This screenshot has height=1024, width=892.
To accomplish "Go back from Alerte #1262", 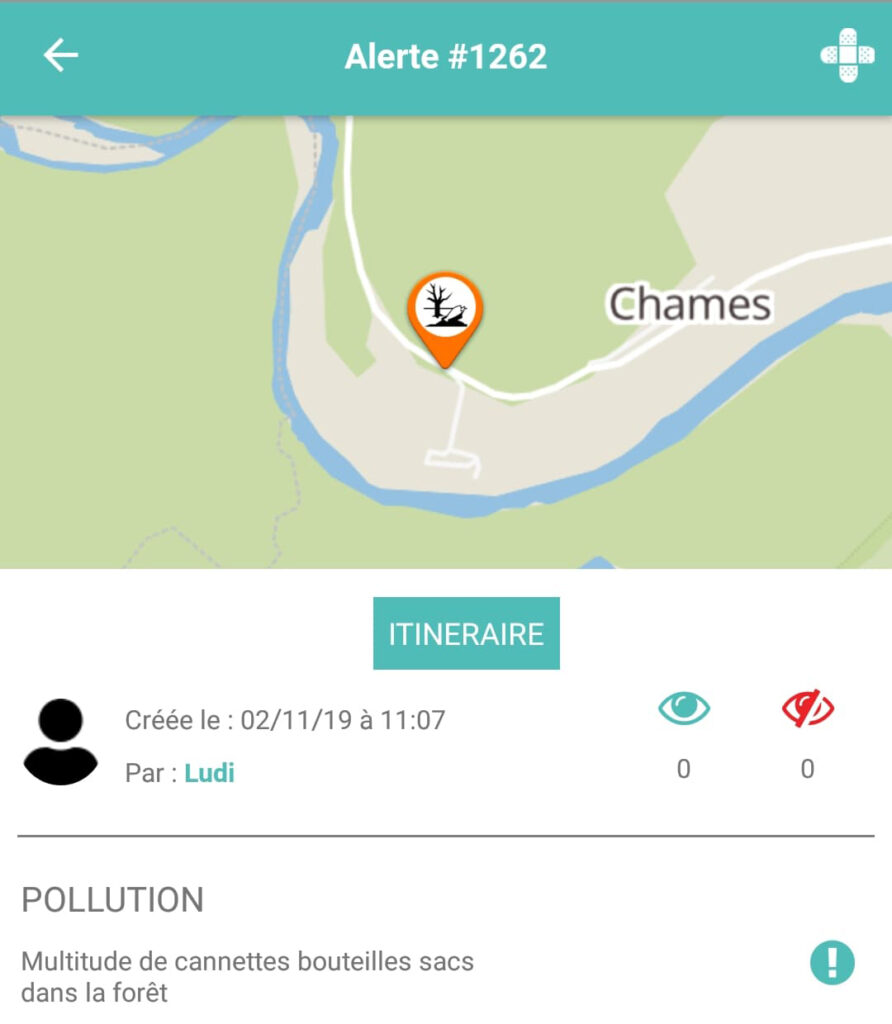I will click(61, 56).
